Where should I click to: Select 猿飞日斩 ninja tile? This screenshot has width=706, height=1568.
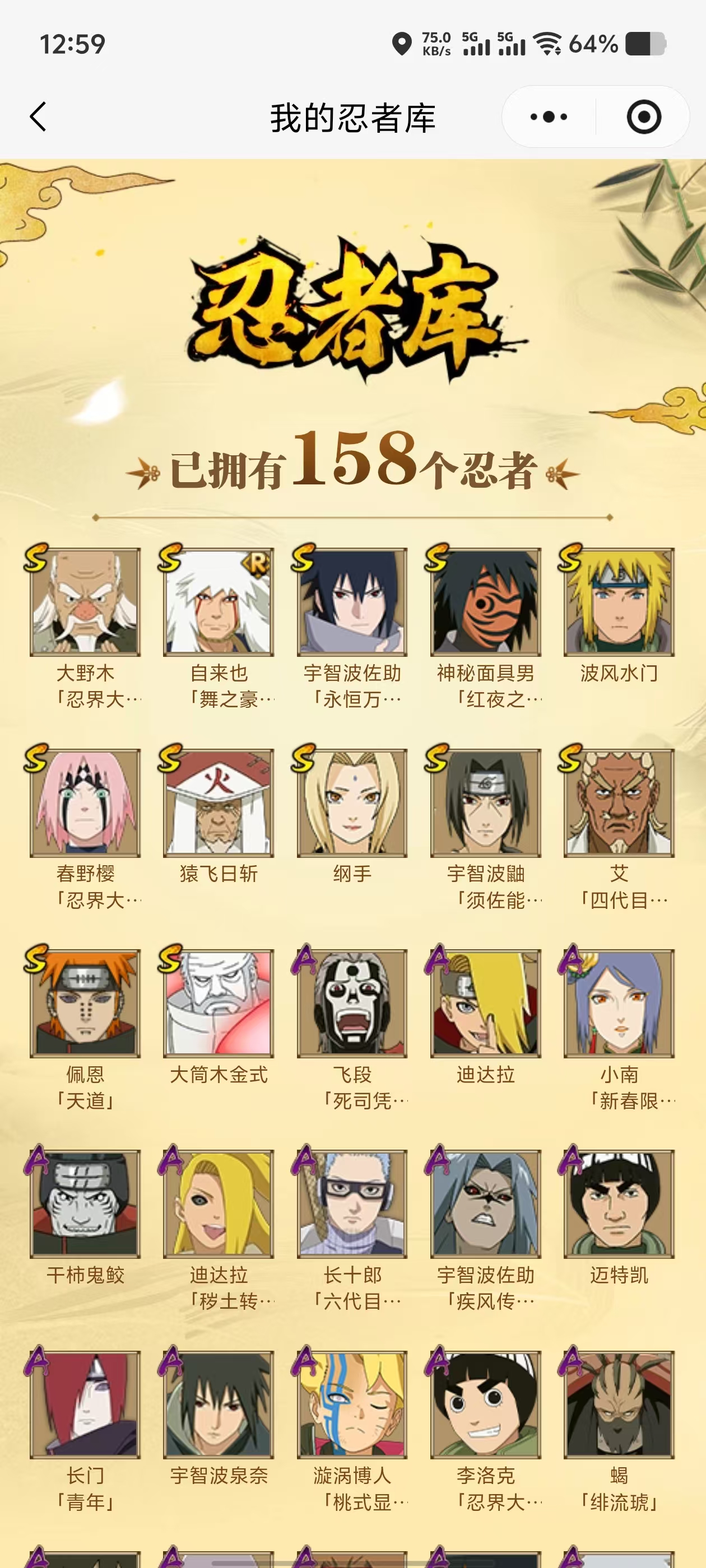coord(218,802)
